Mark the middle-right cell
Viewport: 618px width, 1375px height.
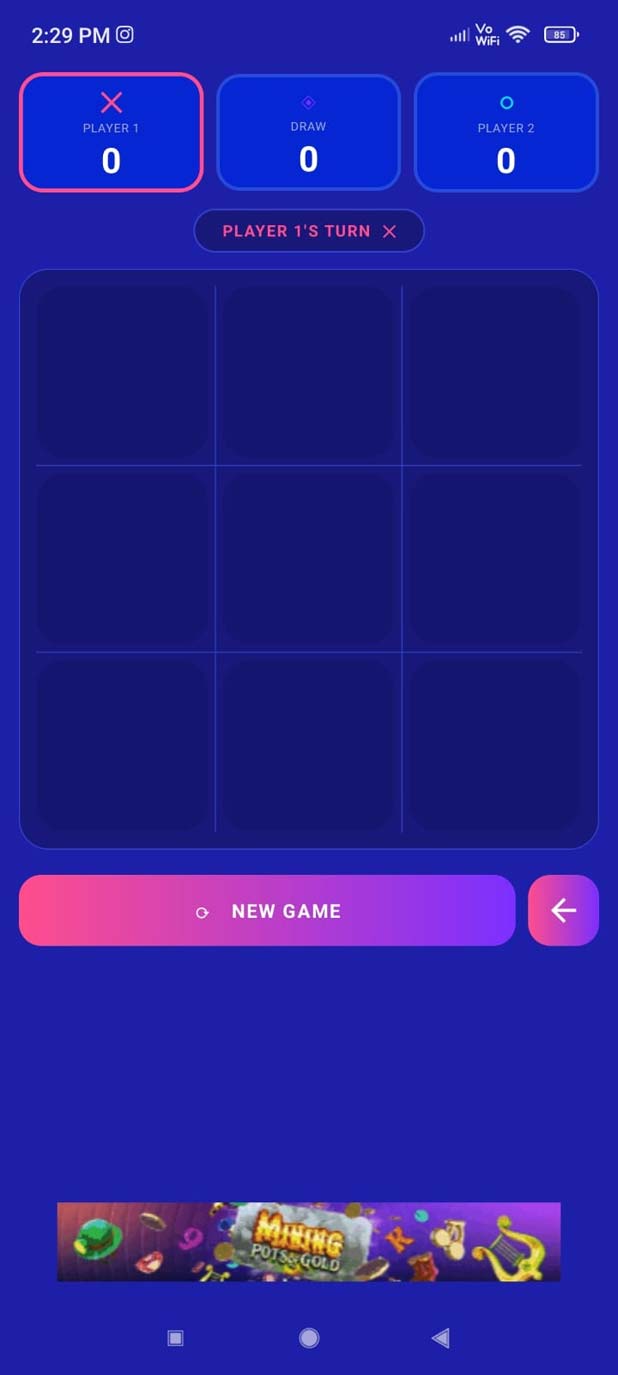pos(495,558)
